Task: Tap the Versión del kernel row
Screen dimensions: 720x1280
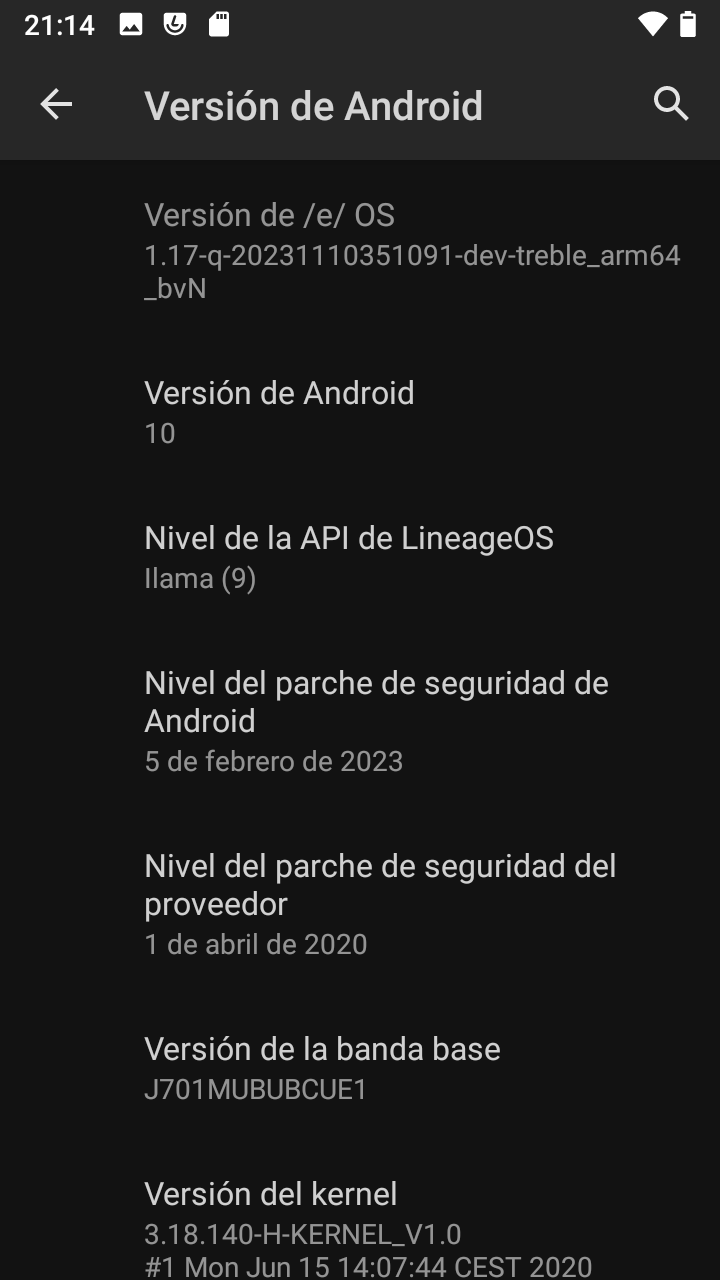Action: pyautogui.click(x=360, y=1228)
